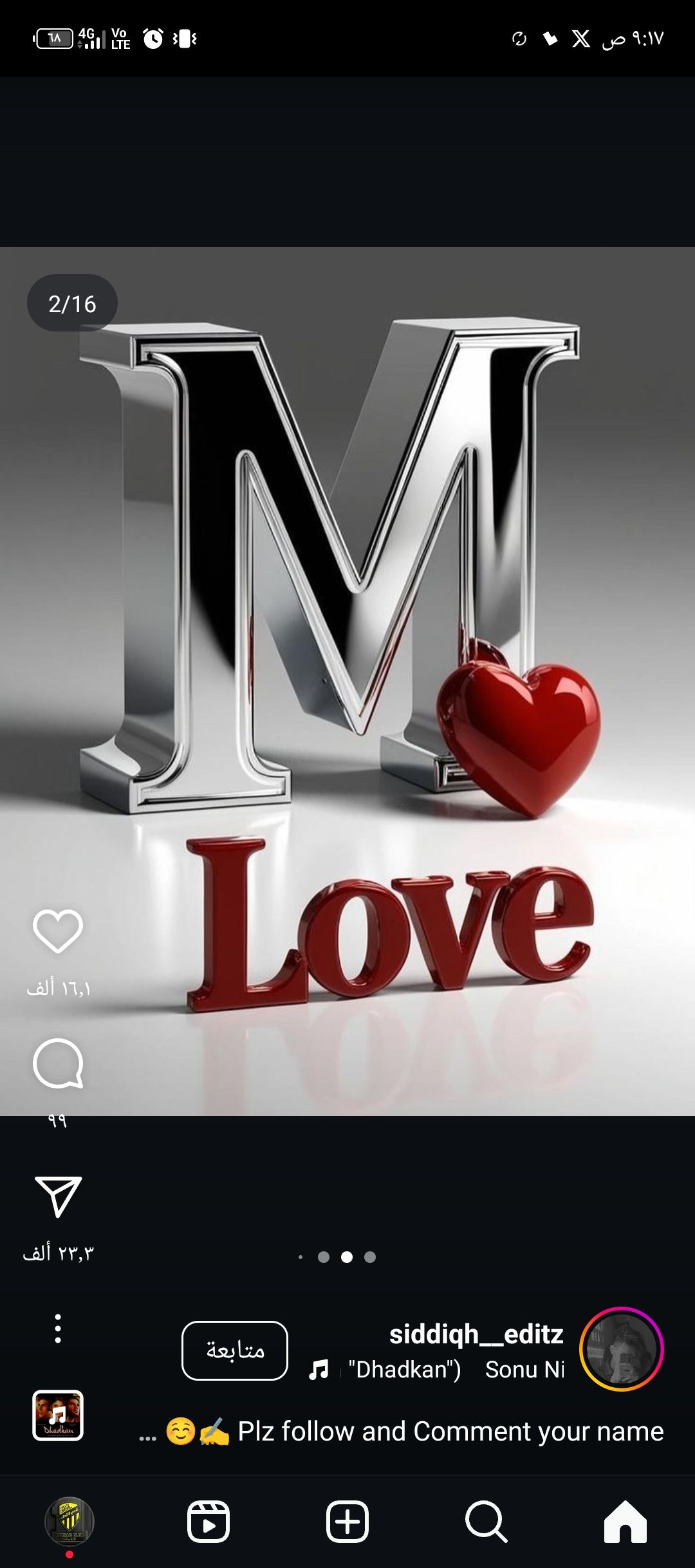Open the Search tab
This screenshot has height=1568, width=695.
pyautogui.click(x=486, y=1522)
